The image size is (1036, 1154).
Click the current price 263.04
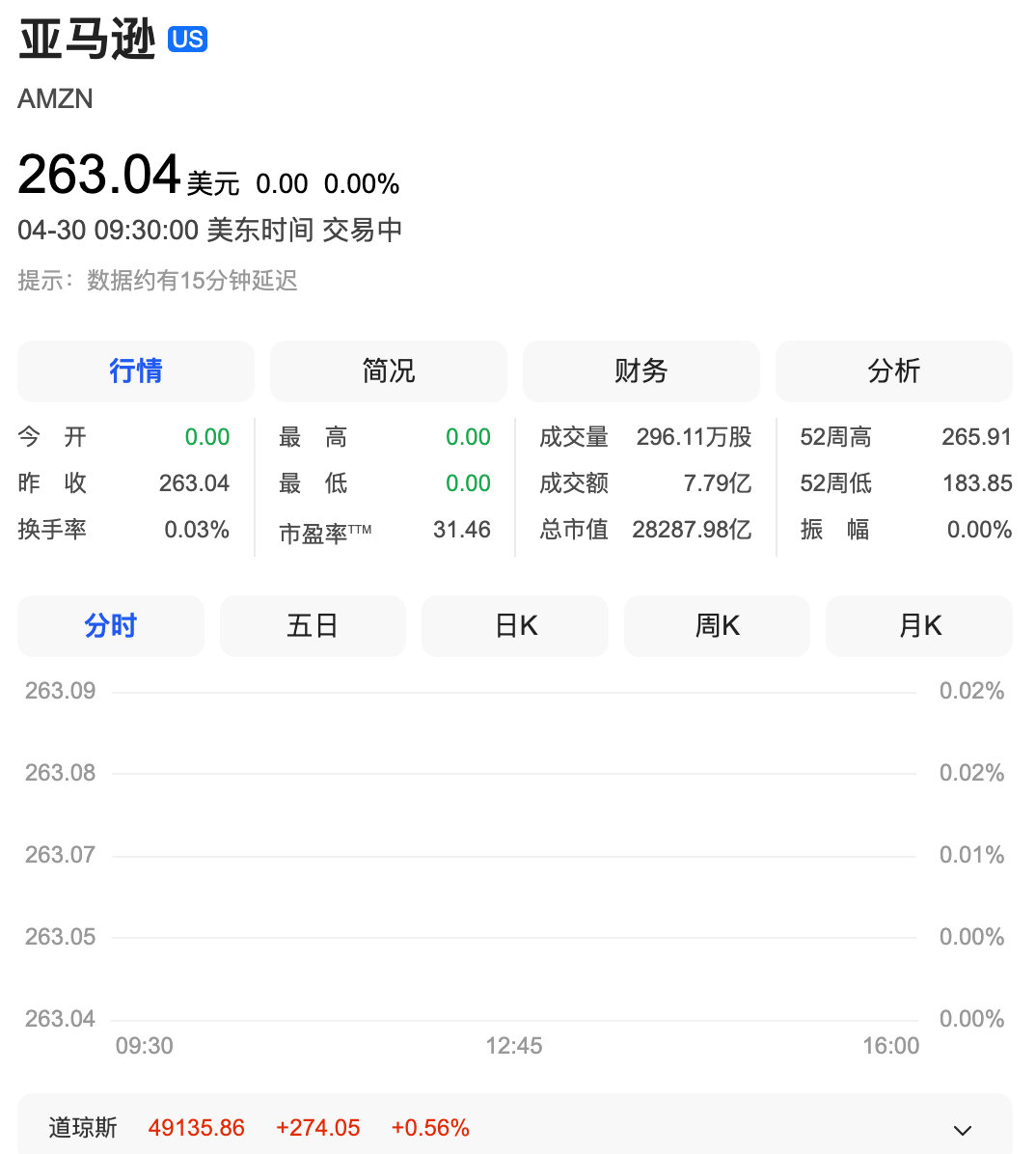click(99, 174)
